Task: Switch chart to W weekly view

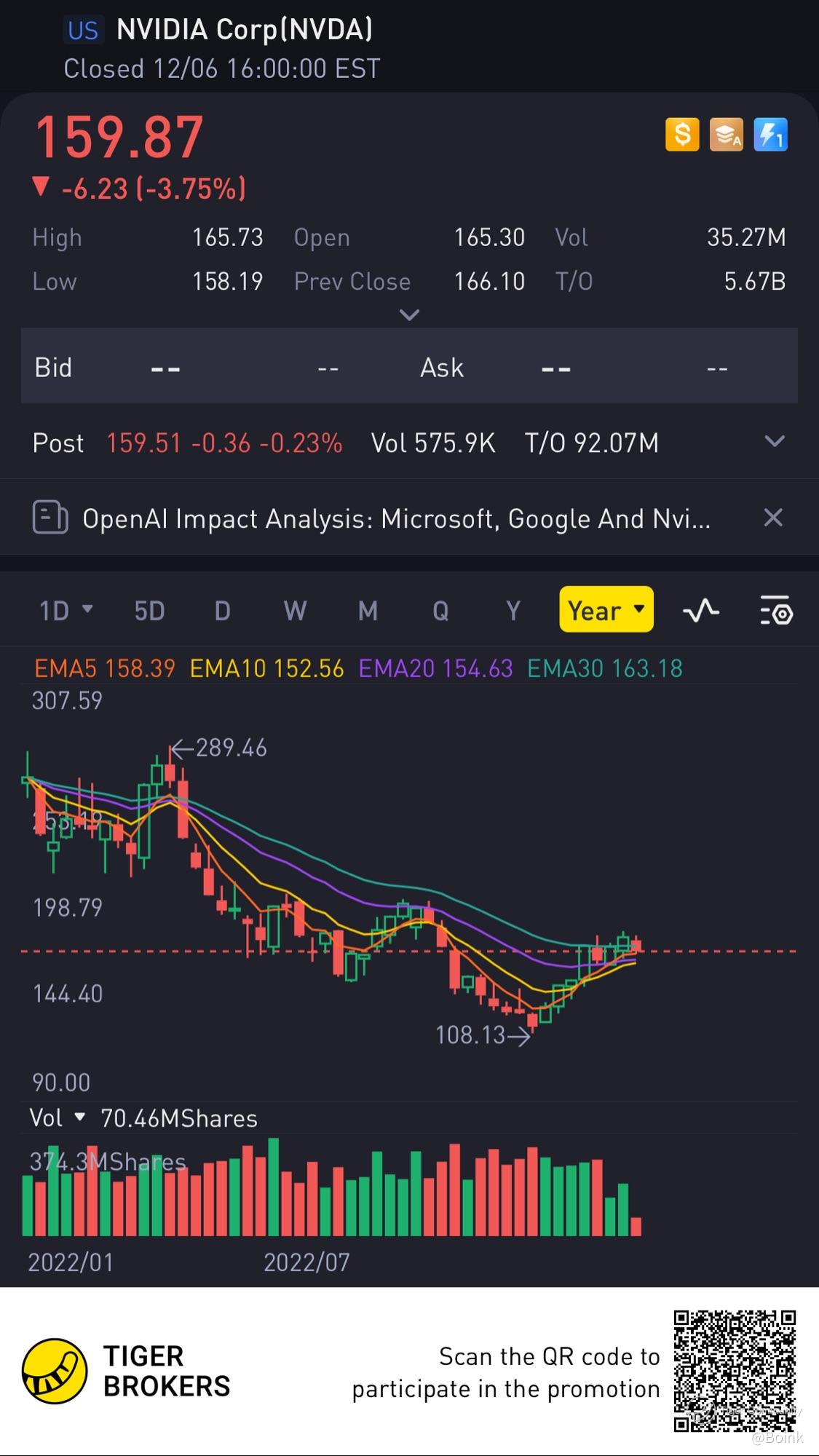Action: [x=295, y=610]
